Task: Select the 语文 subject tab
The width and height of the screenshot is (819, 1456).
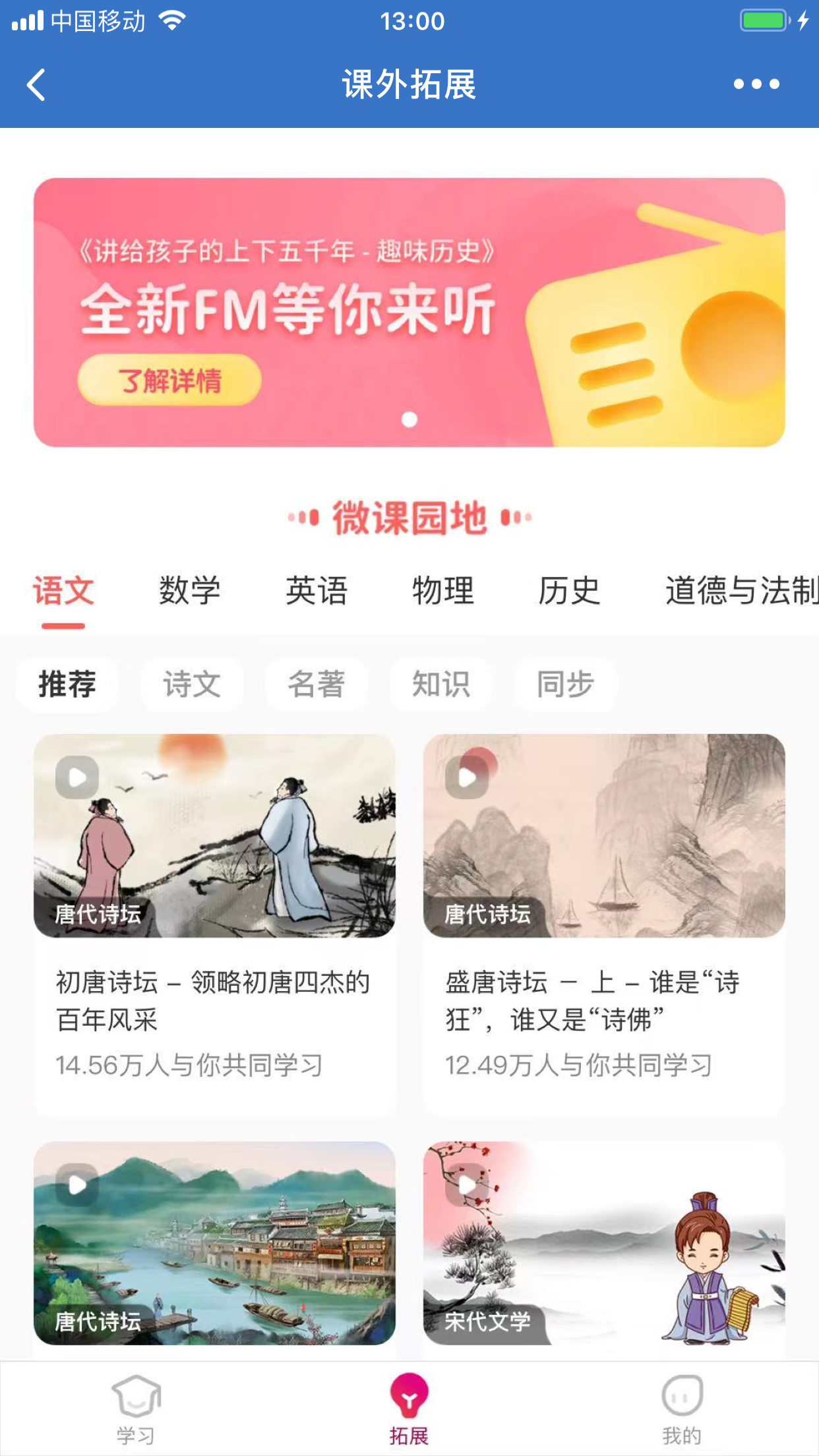Action: [x=63, y=590]
